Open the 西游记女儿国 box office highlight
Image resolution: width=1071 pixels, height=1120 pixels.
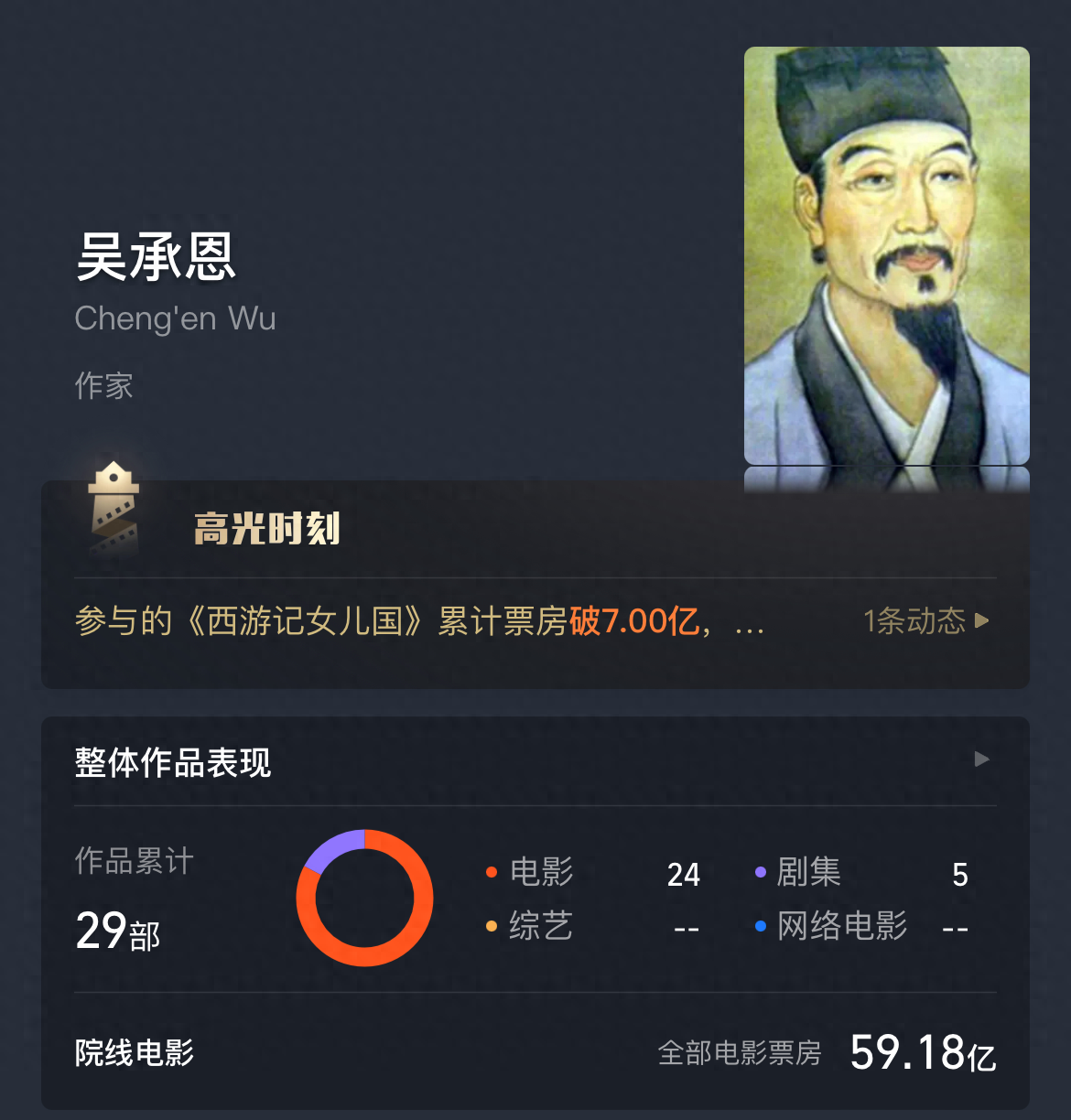tap(418, 621)
